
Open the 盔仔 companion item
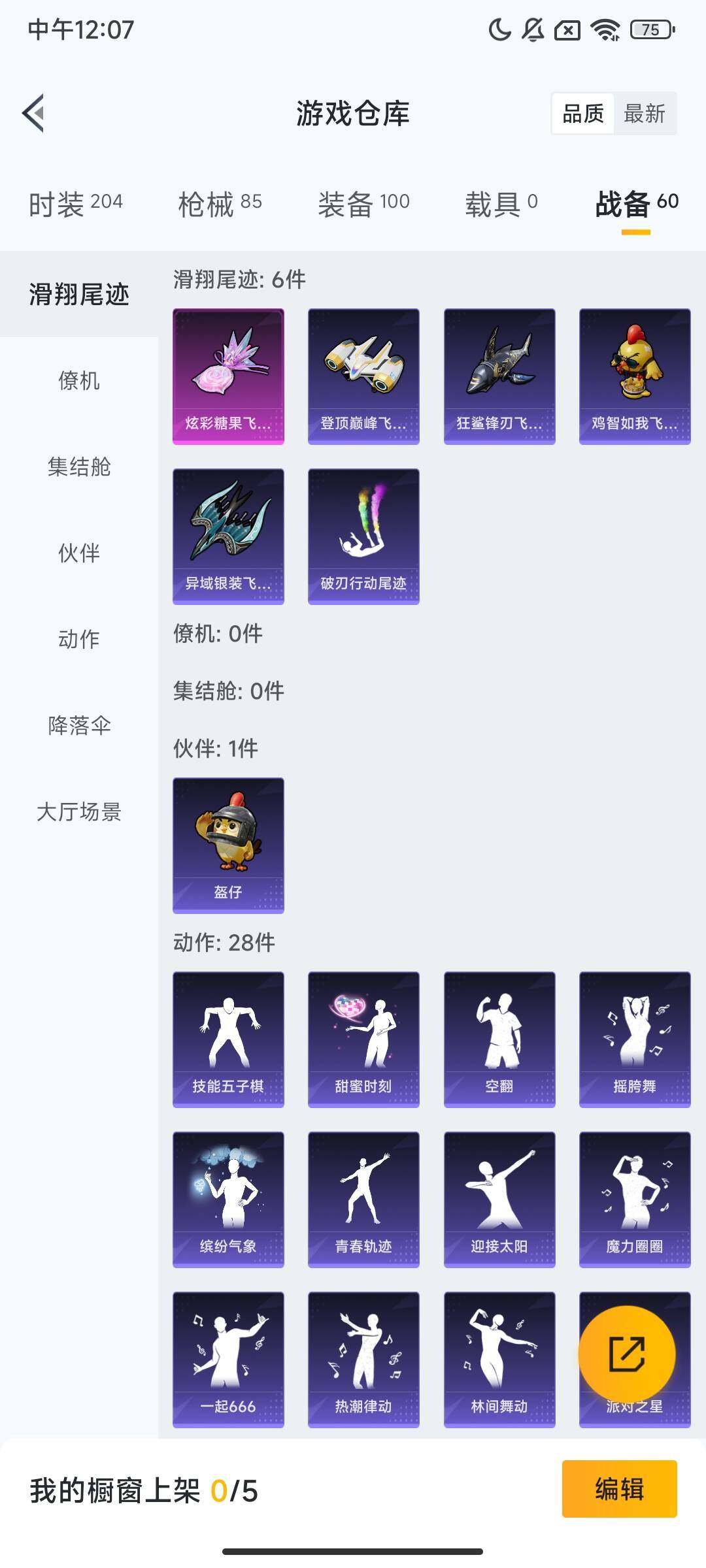(227, 845)
